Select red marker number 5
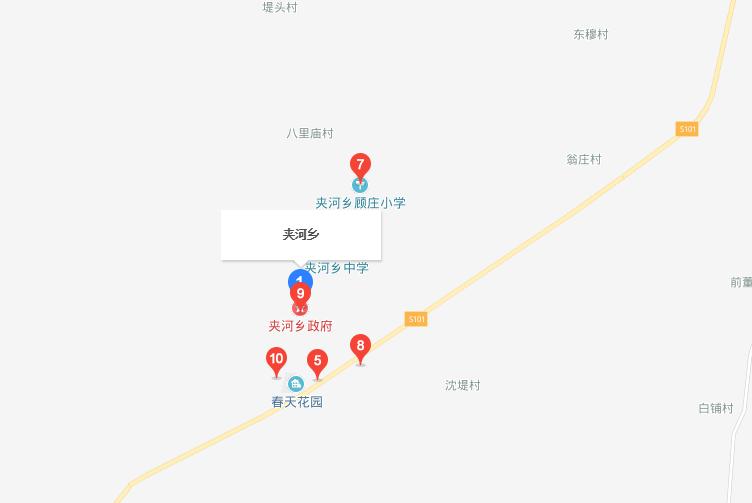The width and height of the screenshot is (752, 503). point(317,361)
